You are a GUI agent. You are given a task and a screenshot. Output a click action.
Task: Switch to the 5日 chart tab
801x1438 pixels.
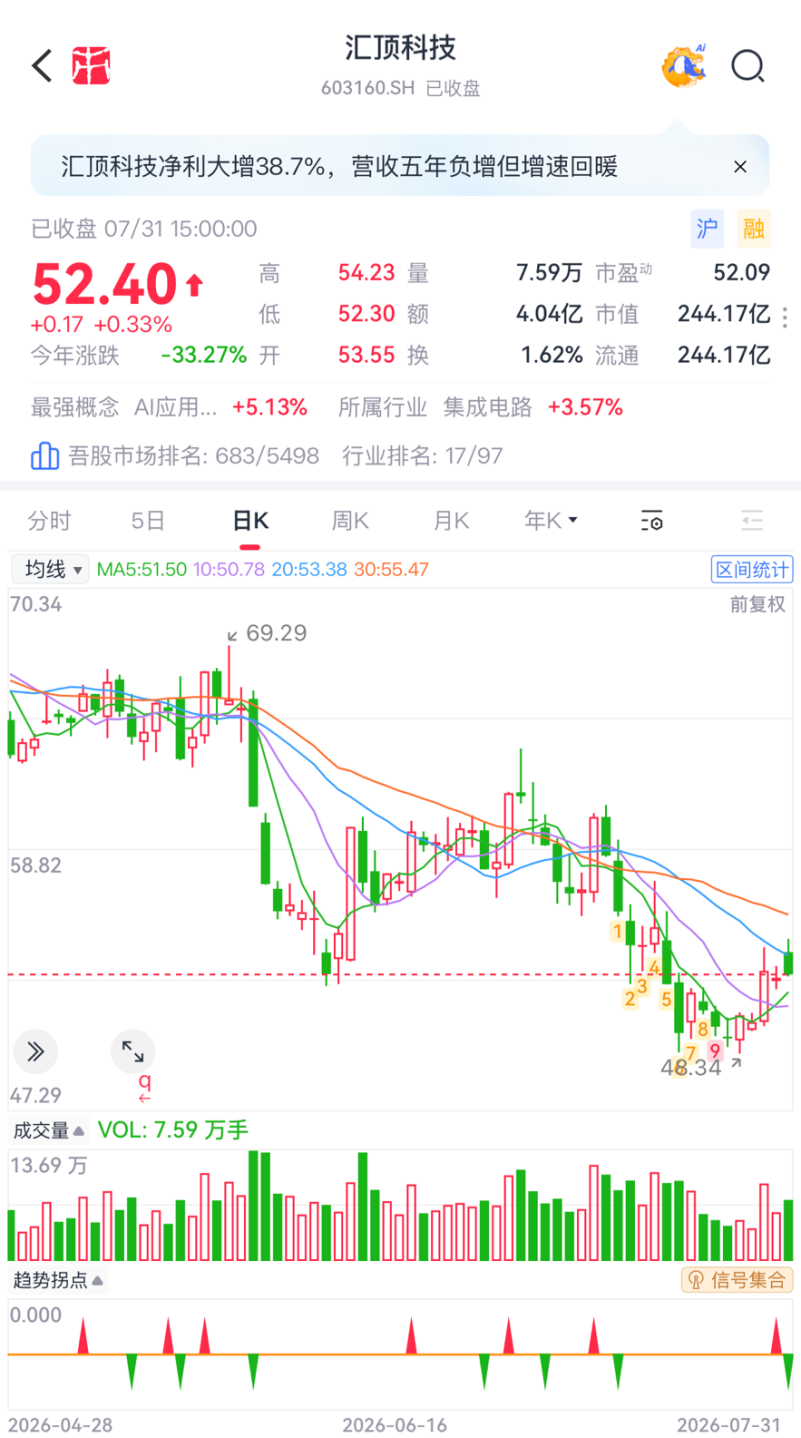point(148,520)
